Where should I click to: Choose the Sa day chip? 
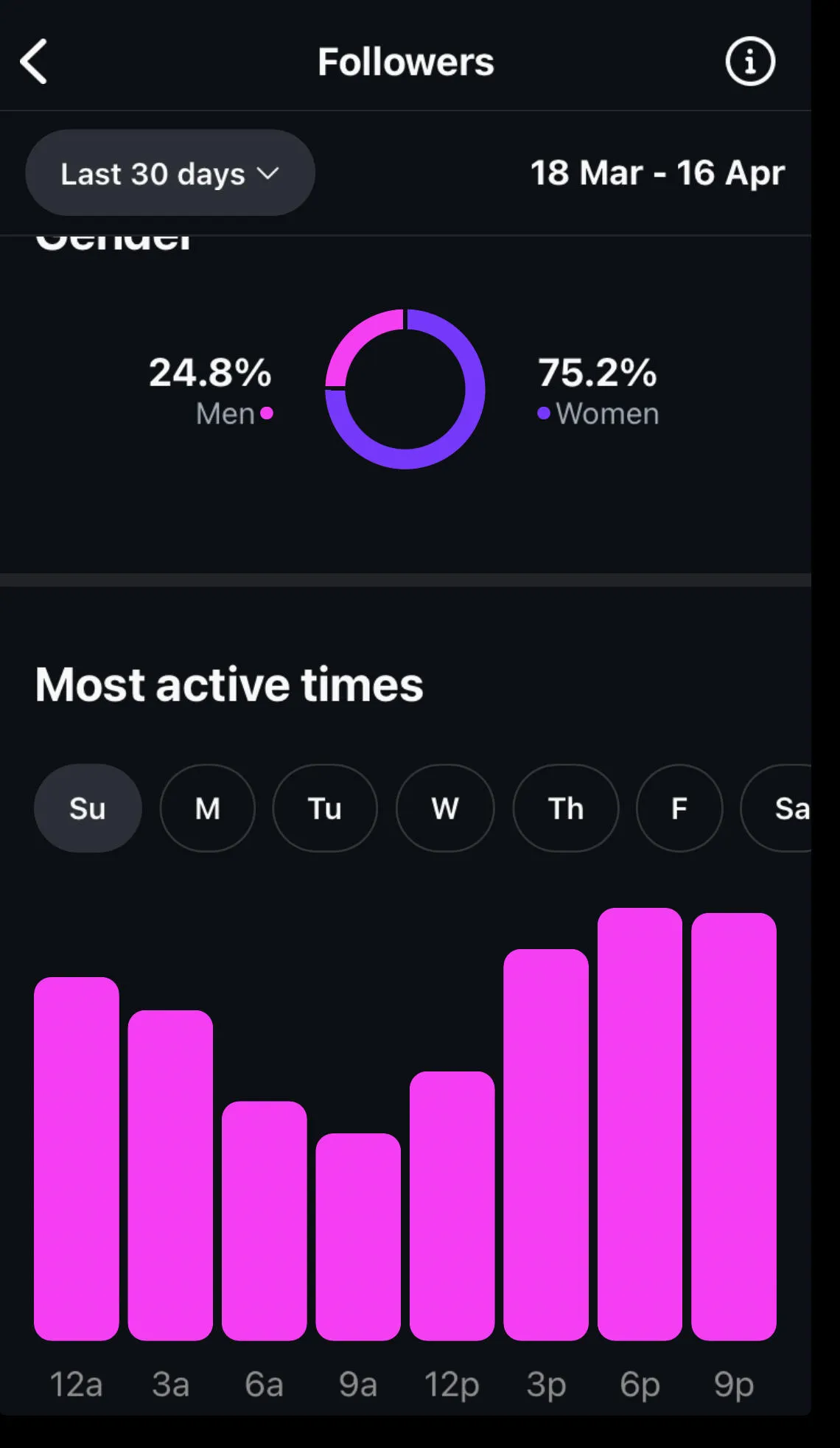[x=783, y=808]
